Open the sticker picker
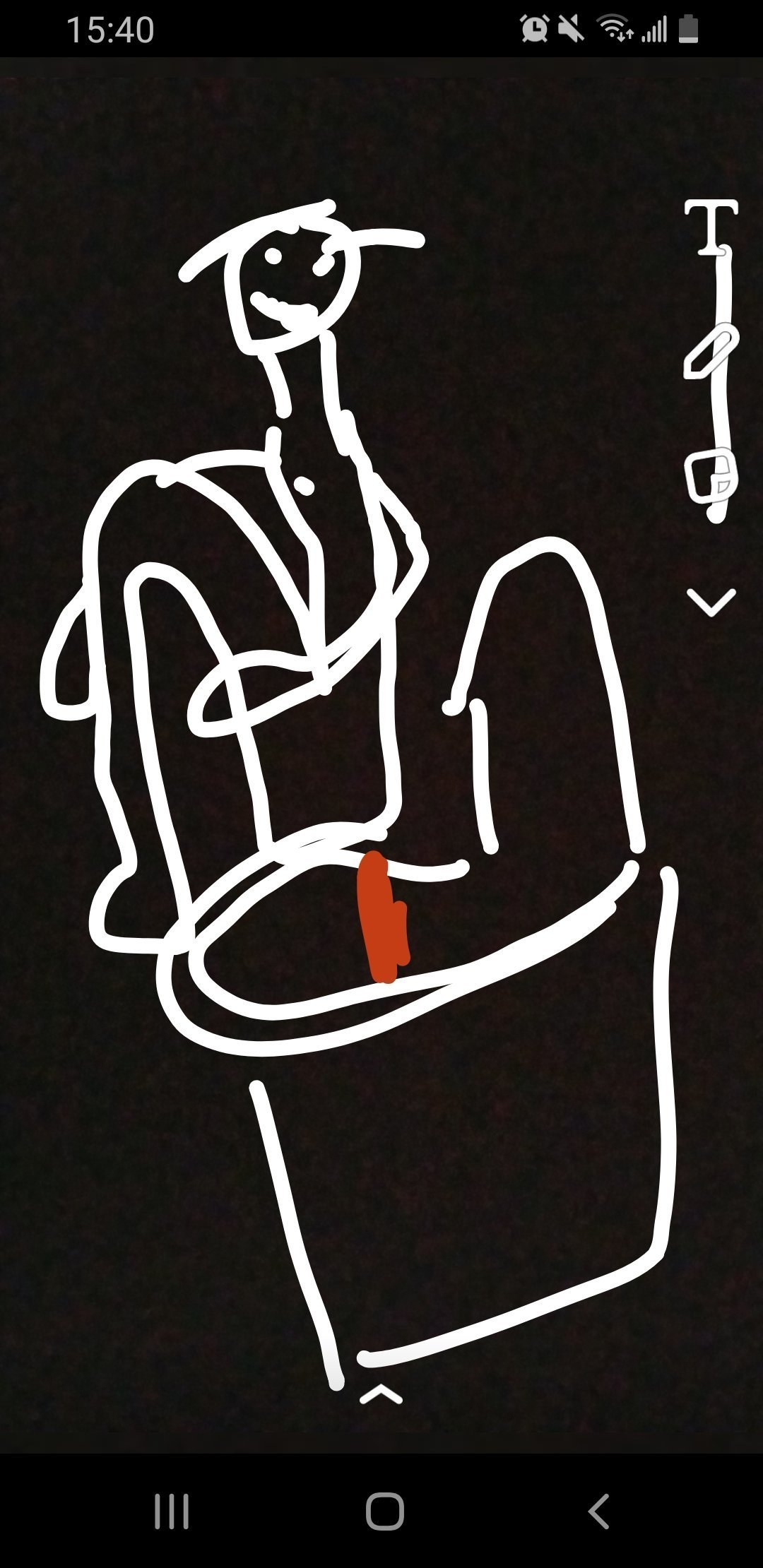763x1568 pixels. (x=711, y=475)
